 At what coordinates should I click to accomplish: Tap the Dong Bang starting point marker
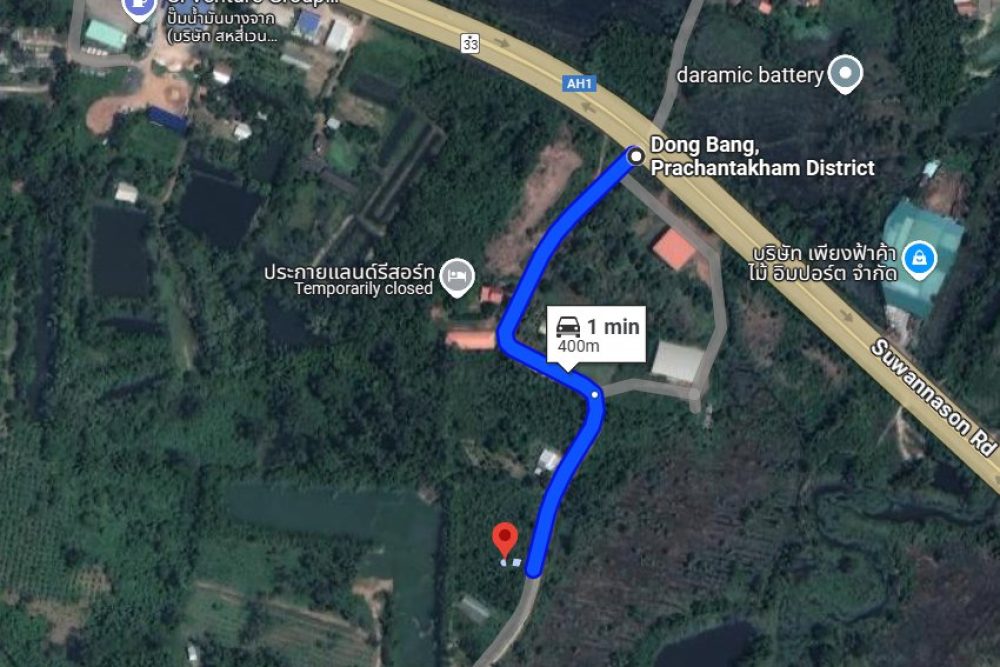click(x=635, y=154)
